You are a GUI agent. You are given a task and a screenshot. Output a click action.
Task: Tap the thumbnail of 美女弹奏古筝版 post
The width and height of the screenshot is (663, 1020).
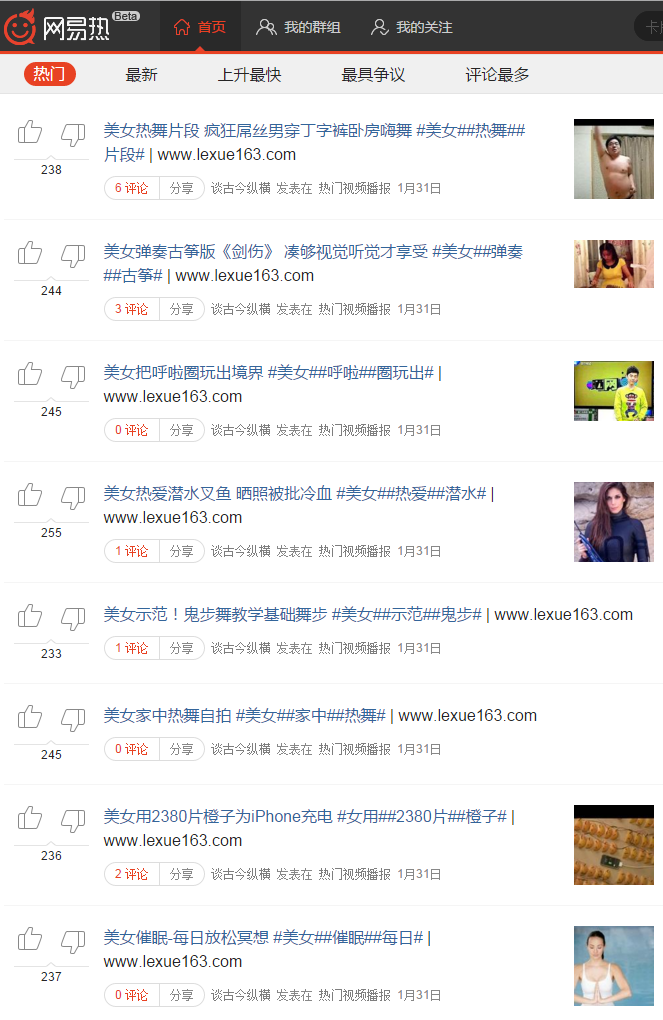(613, 264)
